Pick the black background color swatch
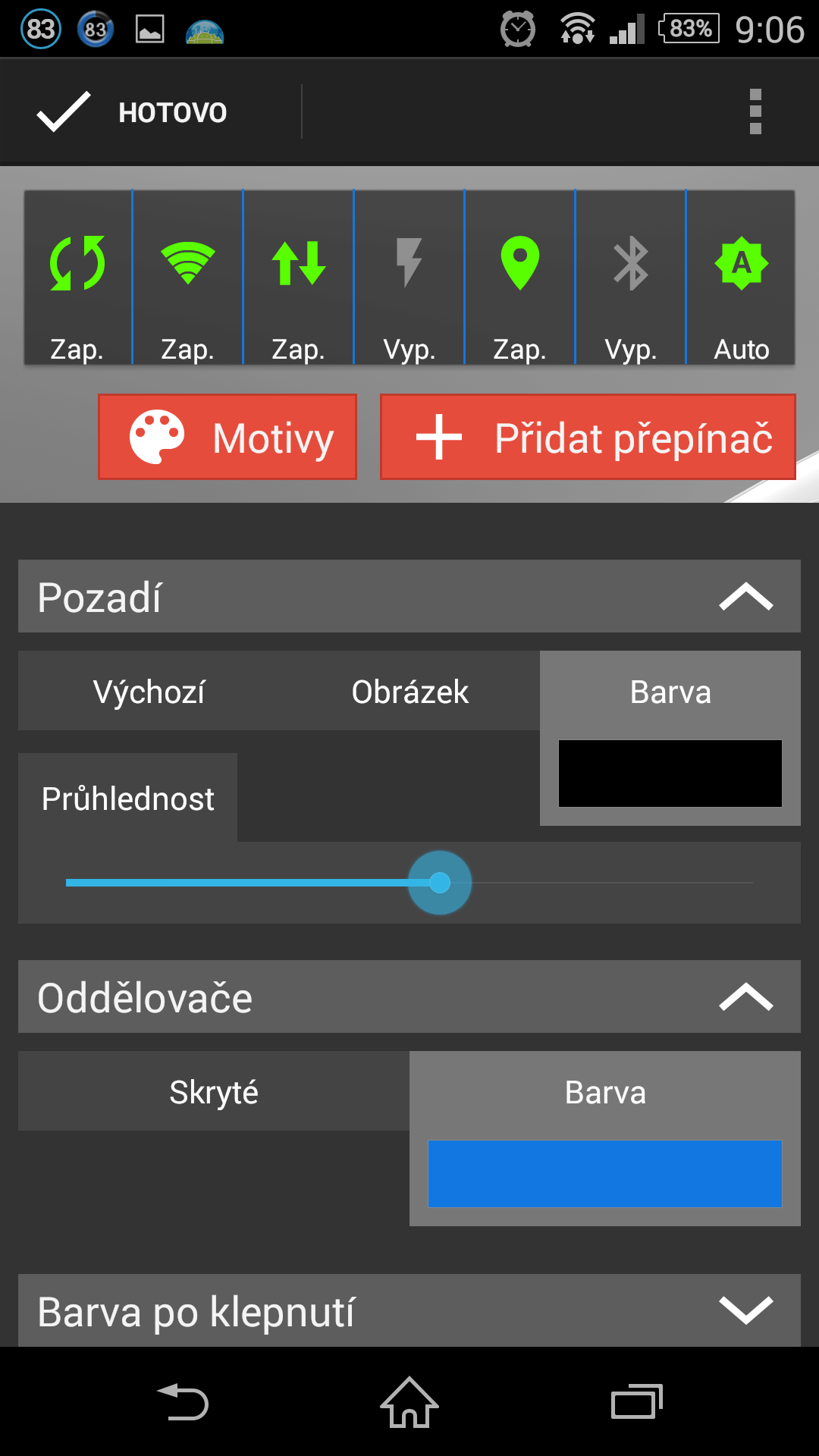819x1456 pixels. [670, 773]
